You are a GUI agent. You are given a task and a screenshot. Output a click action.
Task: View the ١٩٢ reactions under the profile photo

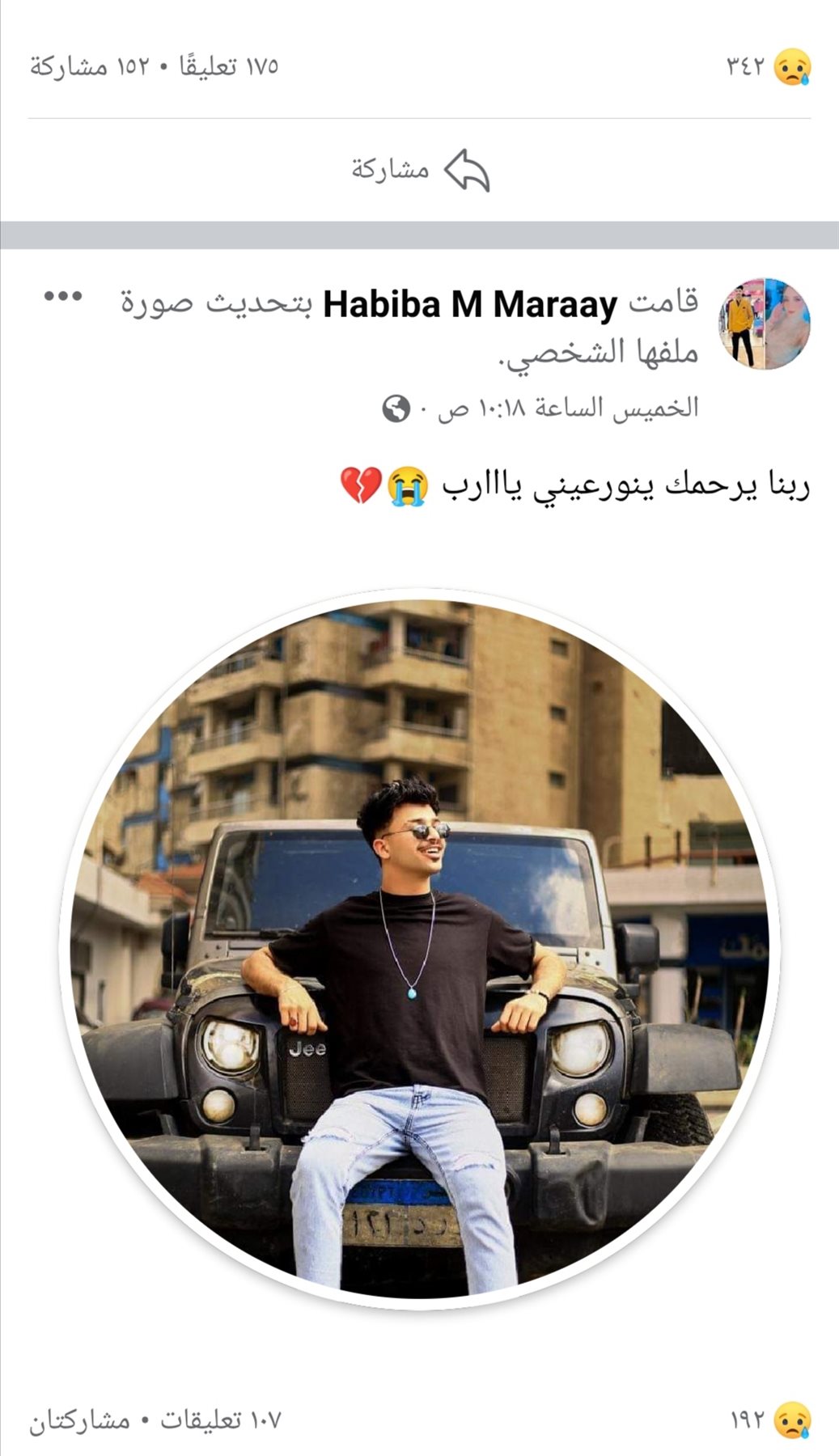(770, 1420)
